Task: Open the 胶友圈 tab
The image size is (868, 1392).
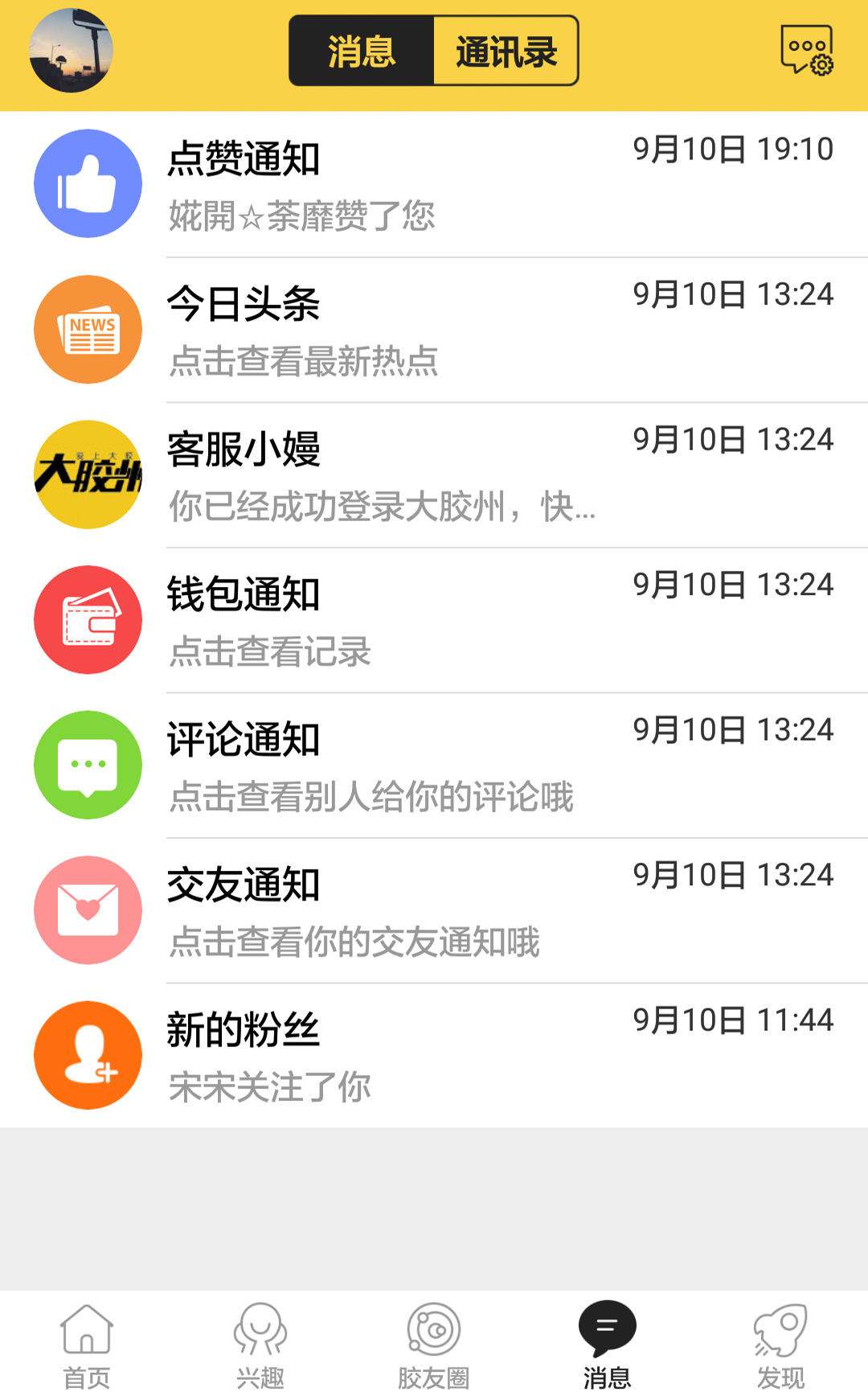Action: click(x=434, y=1345)
